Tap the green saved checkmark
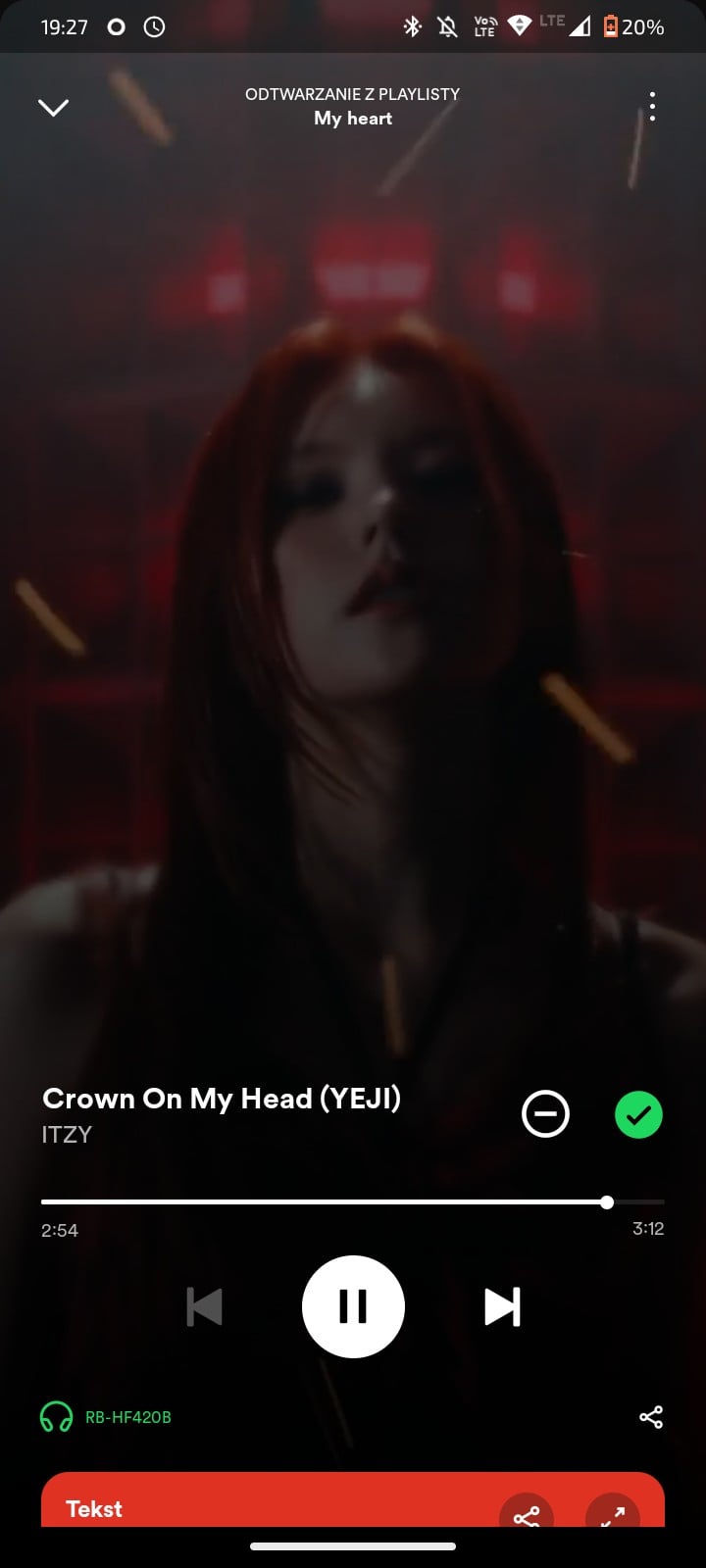This screenshot has height=1568, width=706. coord(638,1114)
